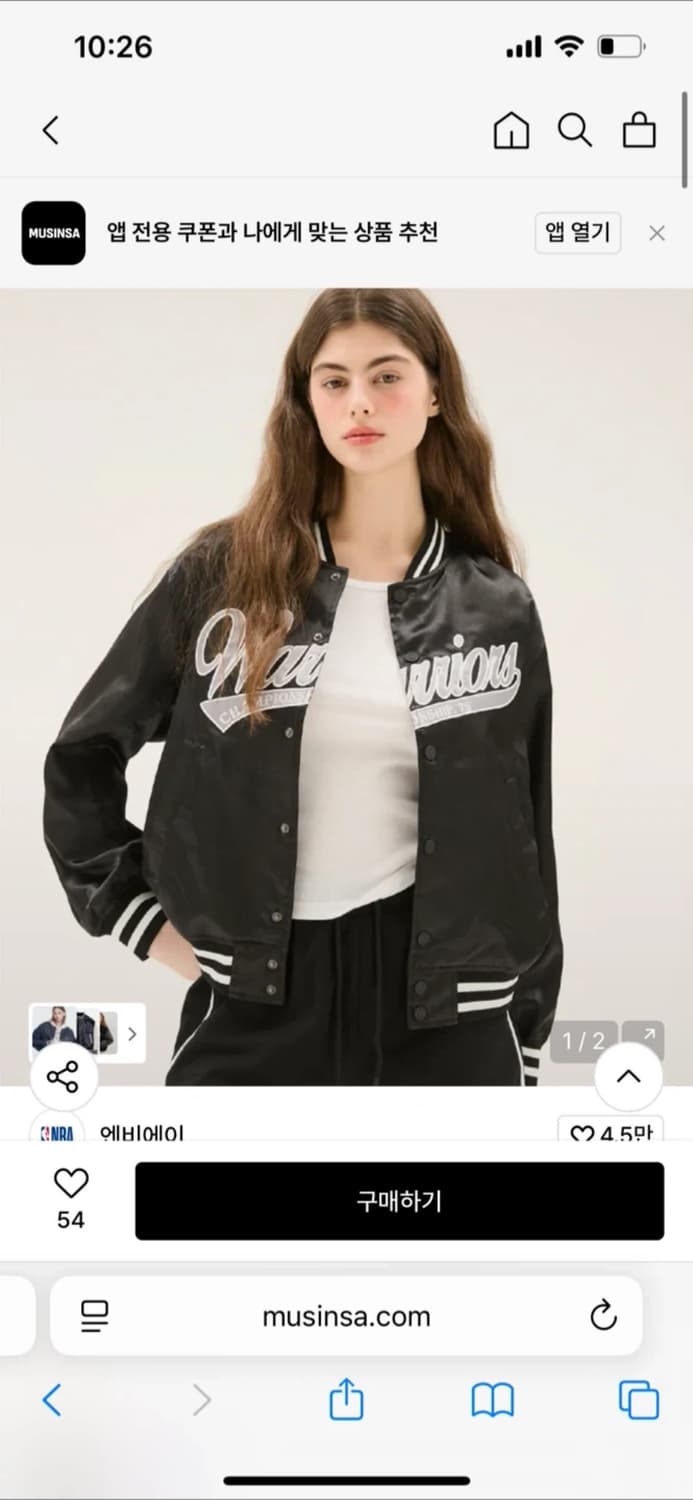The height and width of the screenshot is (1500, 693).
Task: Open Safari bookmarks
Action: coord(492,1400)
